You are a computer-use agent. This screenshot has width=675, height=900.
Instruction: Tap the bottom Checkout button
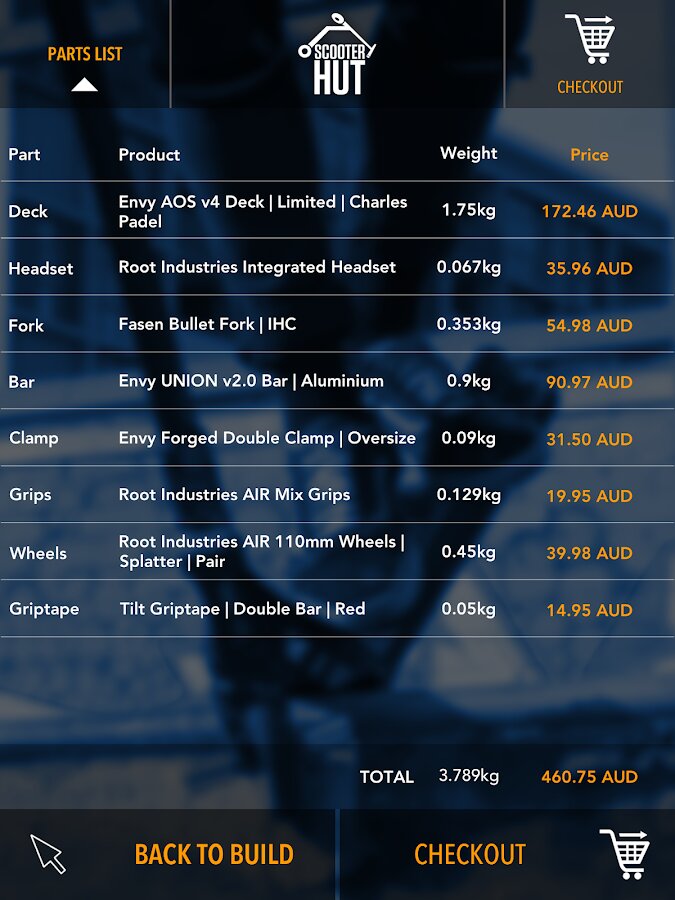pos(507,855)
